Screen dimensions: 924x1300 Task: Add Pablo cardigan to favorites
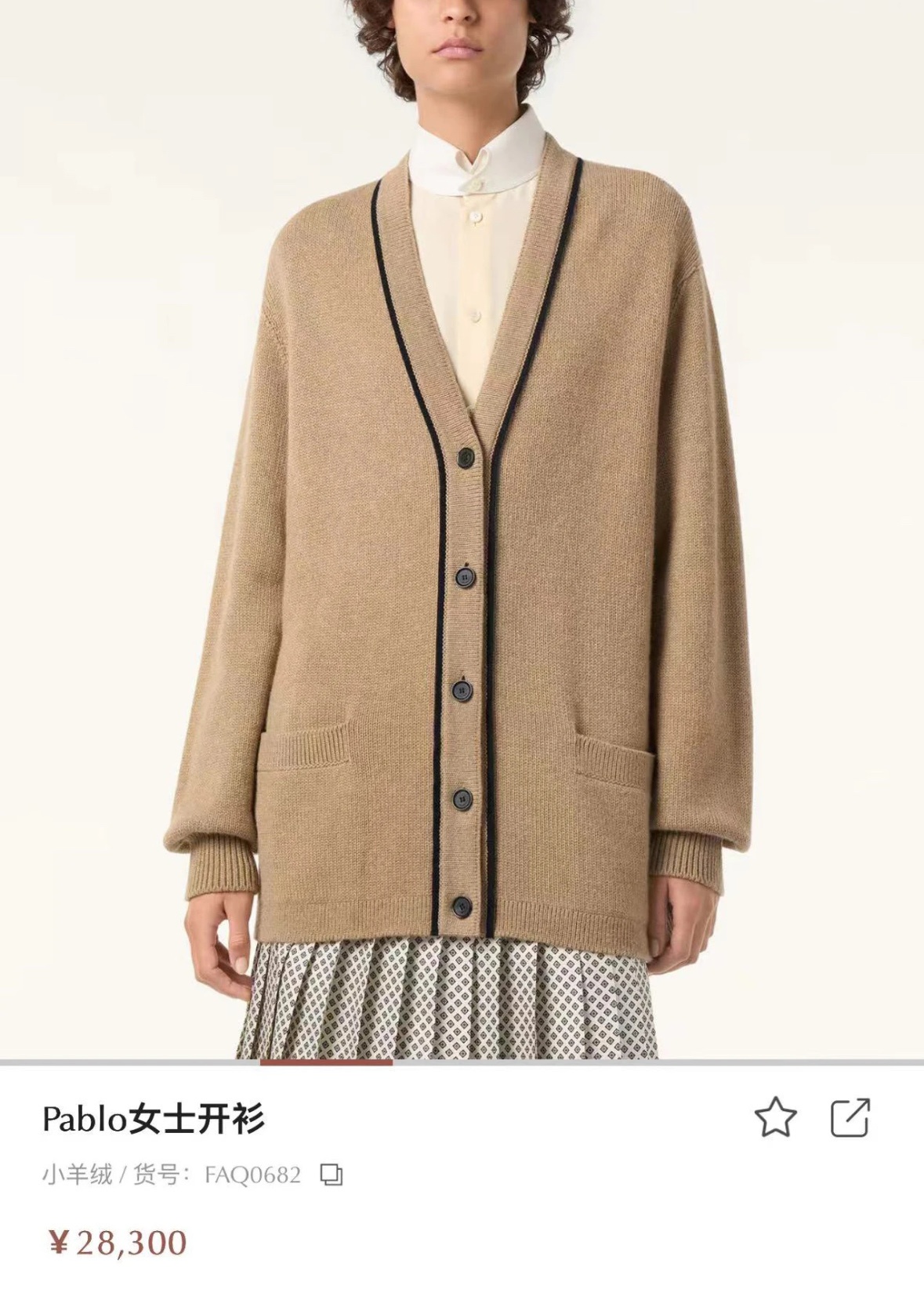775,1117
